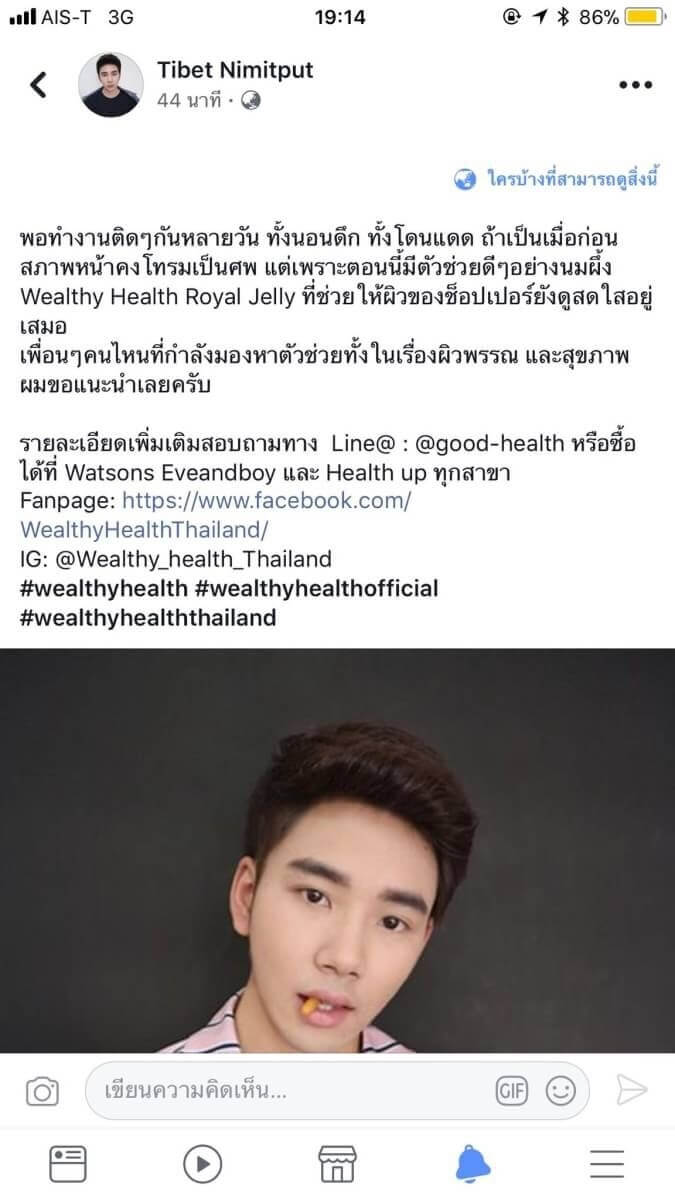The height and width of the screenshot is (1200, 675).
Task: View the post photo full screen
Action: coord(337,850)
